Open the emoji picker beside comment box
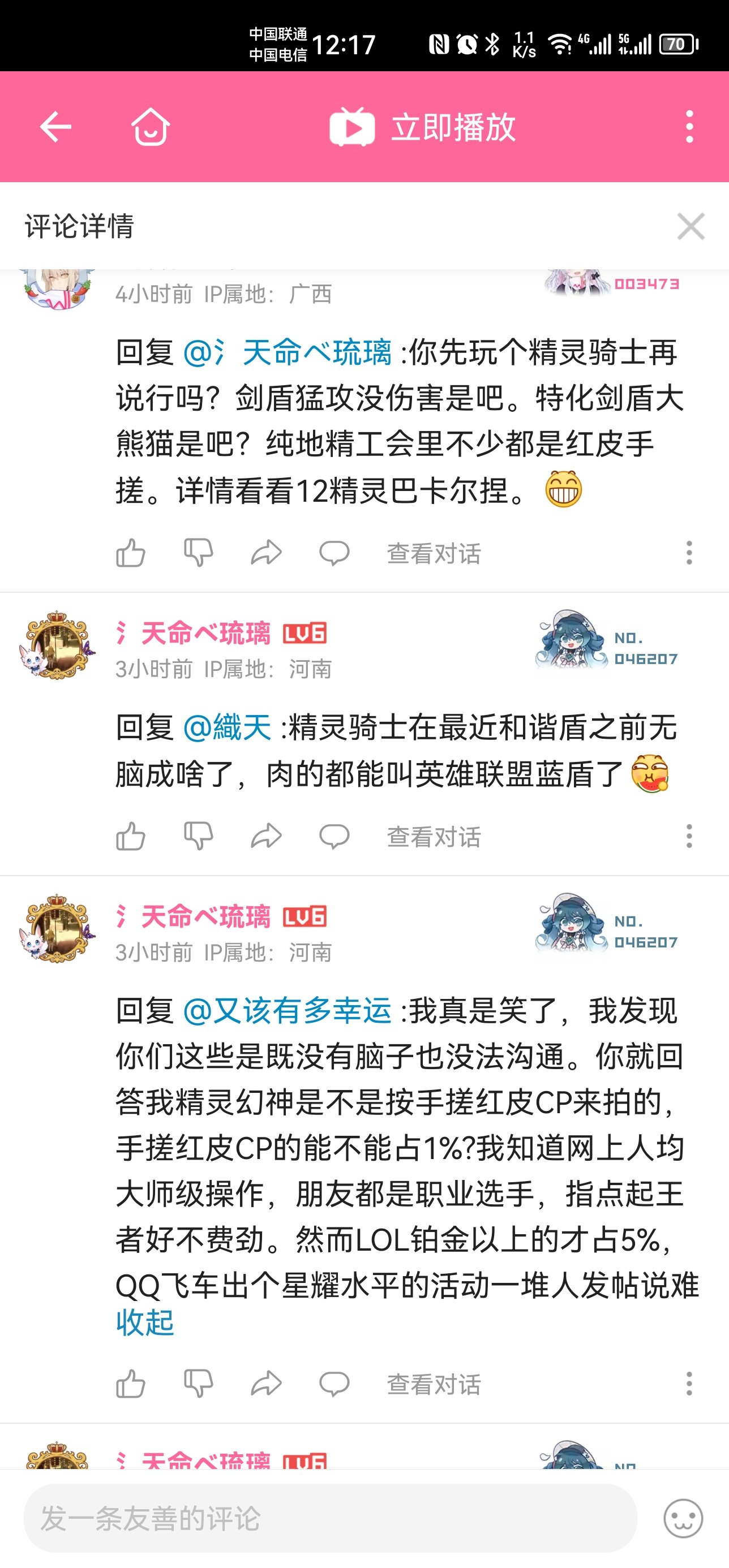Viewport: 729px width, 1568px height. [x=683, y=1518]
